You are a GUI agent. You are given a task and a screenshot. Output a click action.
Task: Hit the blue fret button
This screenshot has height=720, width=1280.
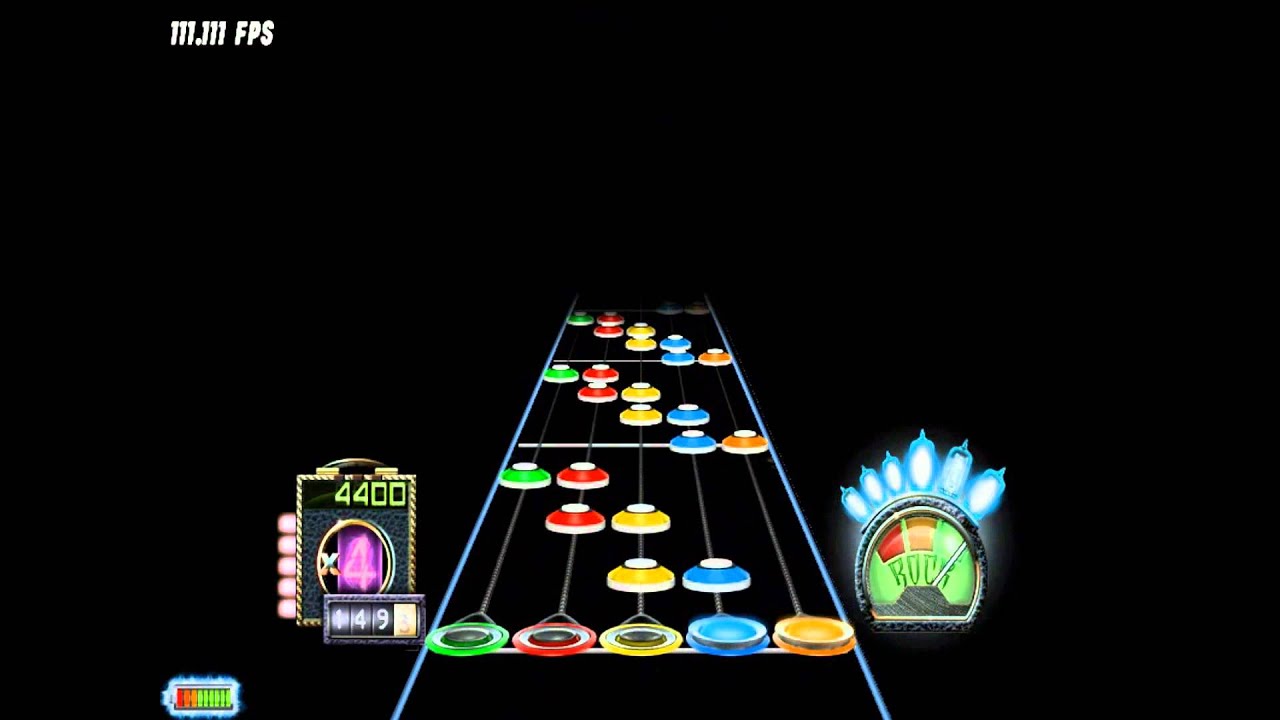click(x=727, y=635)
